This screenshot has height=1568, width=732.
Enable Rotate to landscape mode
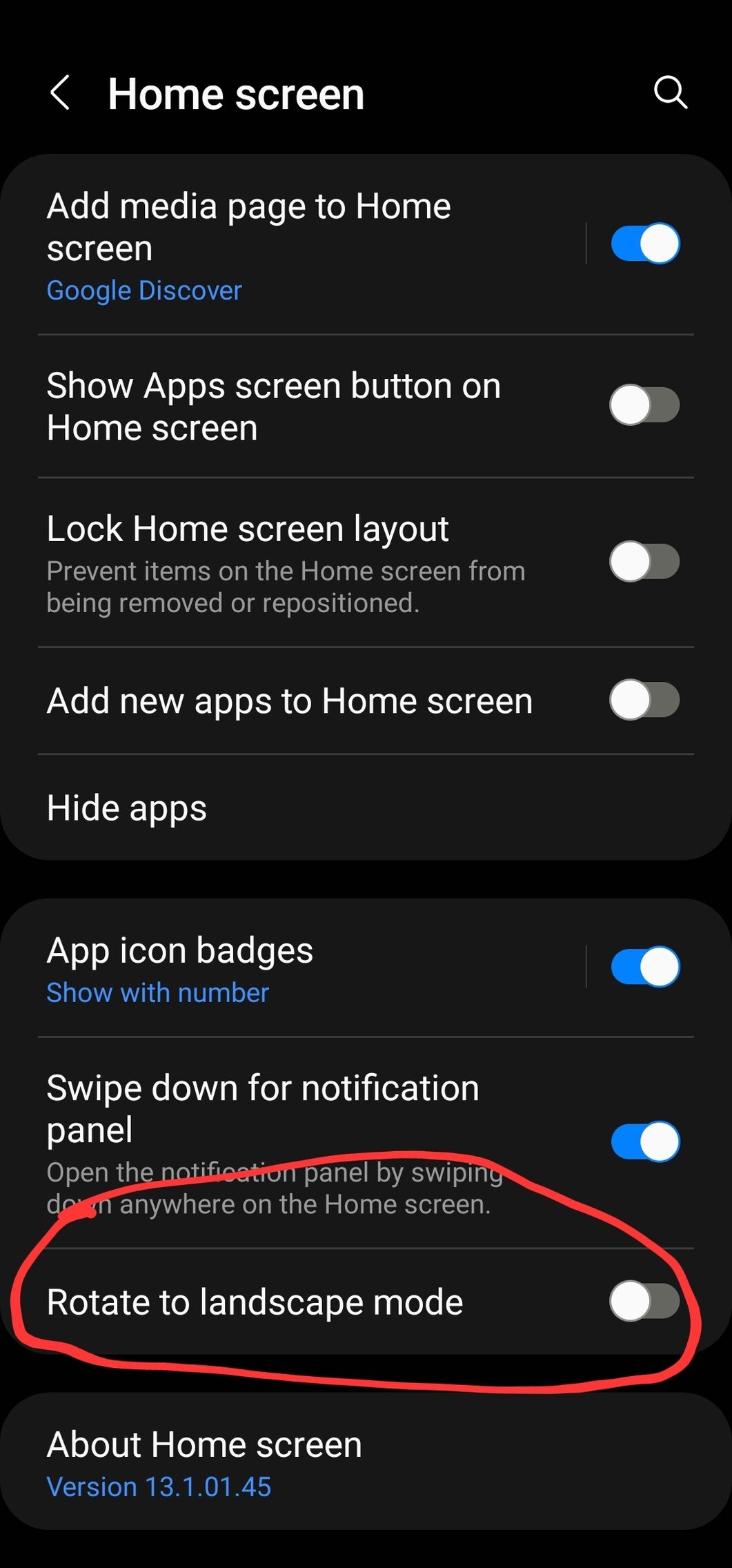[x=645, y=1302]
